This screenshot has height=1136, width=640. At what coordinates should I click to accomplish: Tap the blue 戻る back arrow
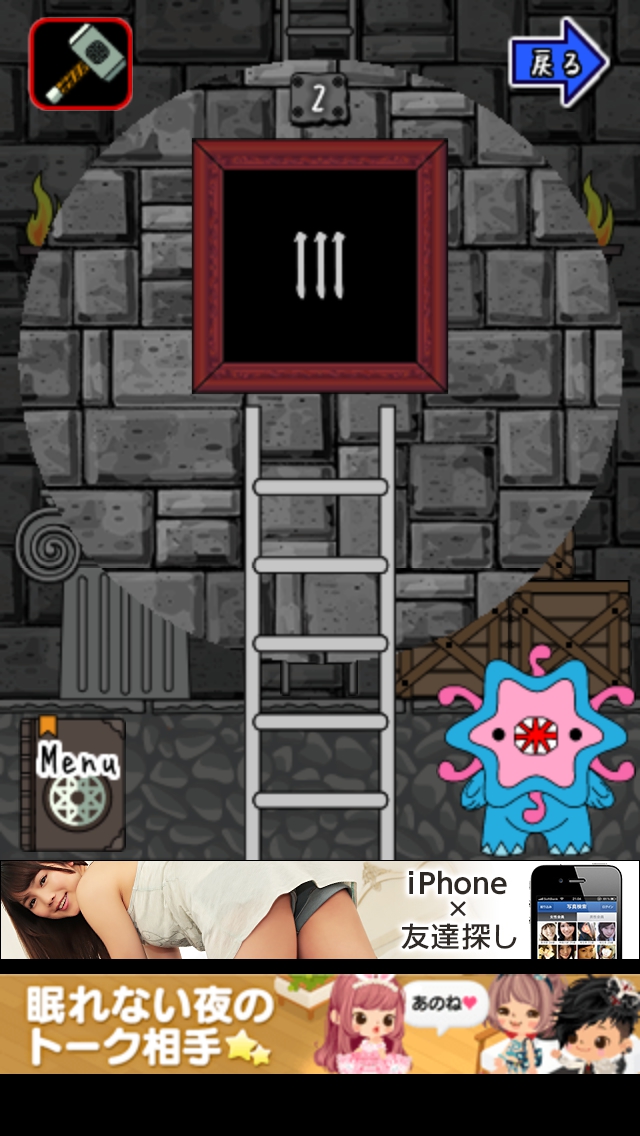coord(556,62)
